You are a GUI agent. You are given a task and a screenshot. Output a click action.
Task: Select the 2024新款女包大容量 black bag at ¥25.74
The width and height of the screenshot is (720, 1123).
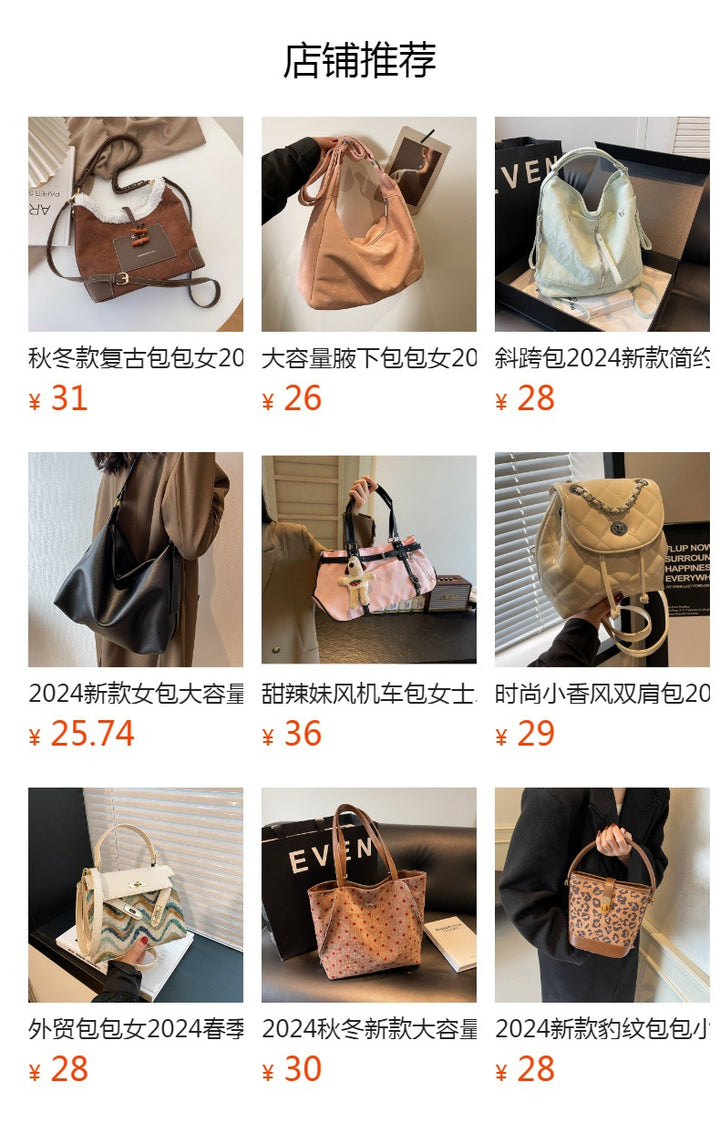click(x=135, y=559)
